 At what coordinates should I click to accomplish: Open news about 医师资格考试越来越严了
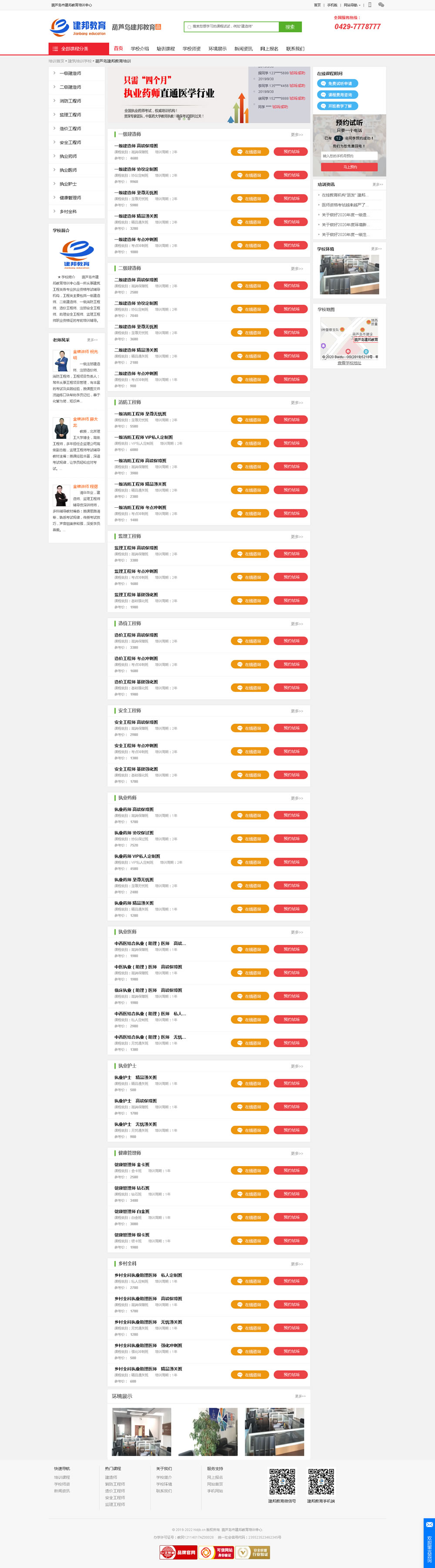[x=345, y=205]
